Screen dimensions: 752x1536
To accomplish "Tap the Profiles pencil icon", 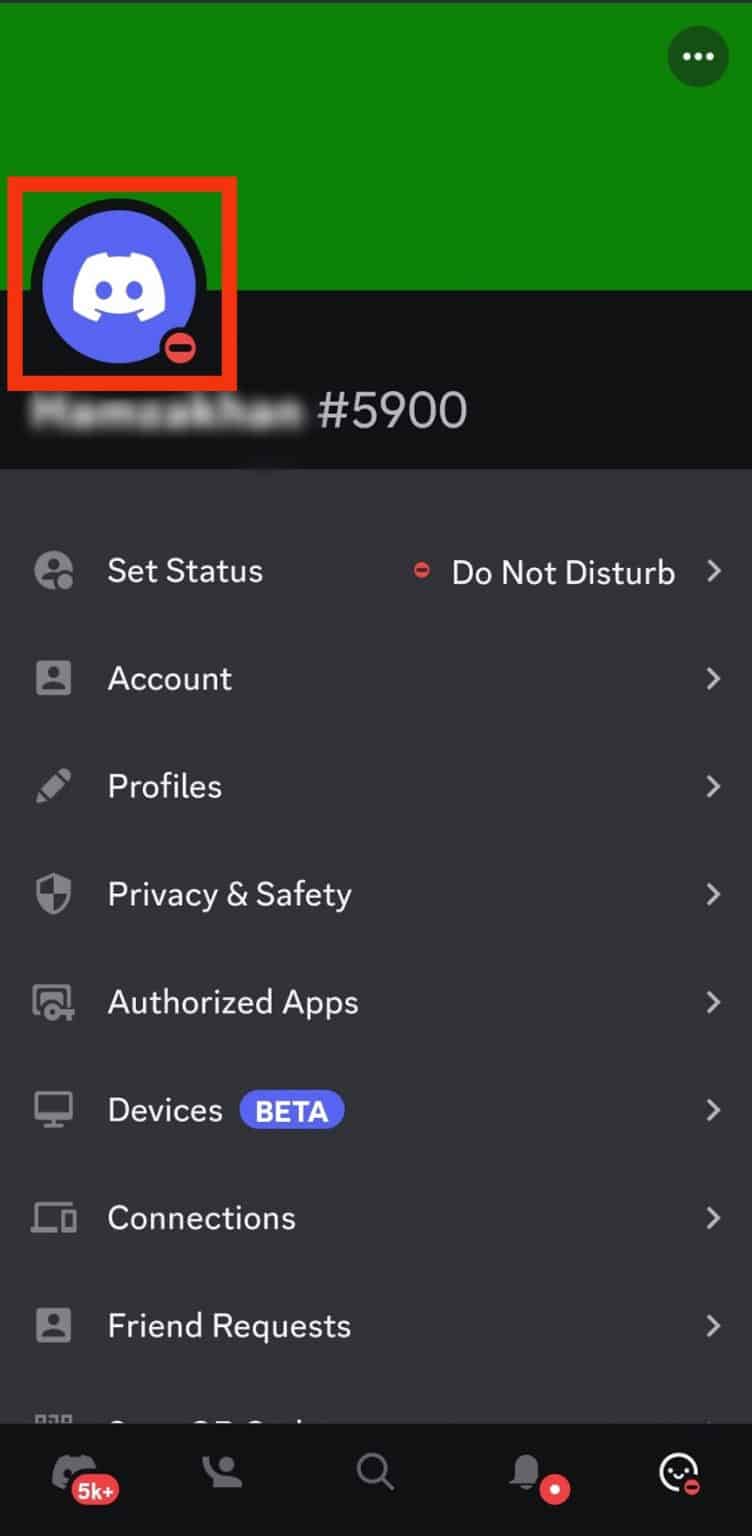I will 52,786.
